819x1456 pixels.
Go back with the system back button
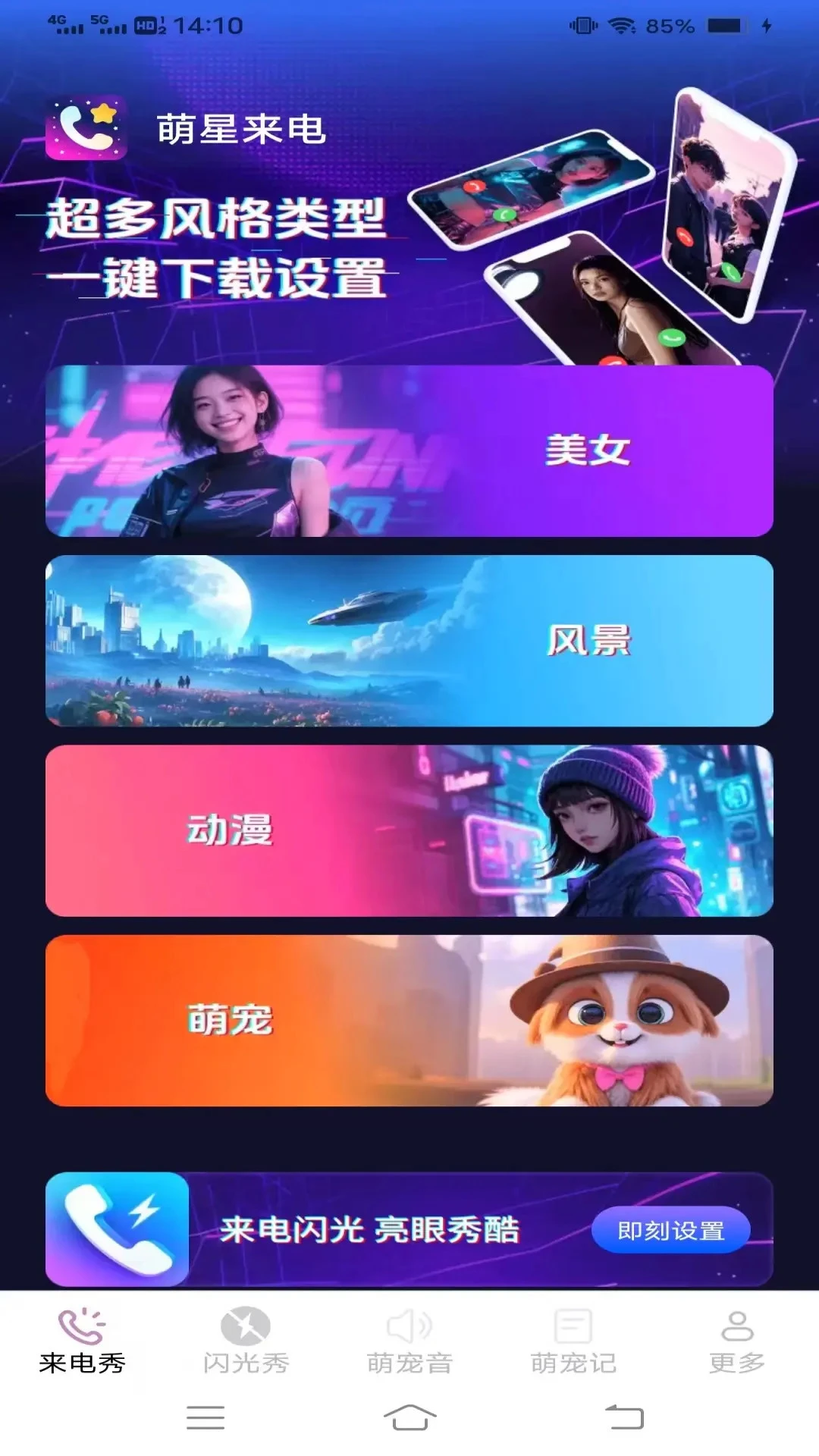click(624, 1417)
